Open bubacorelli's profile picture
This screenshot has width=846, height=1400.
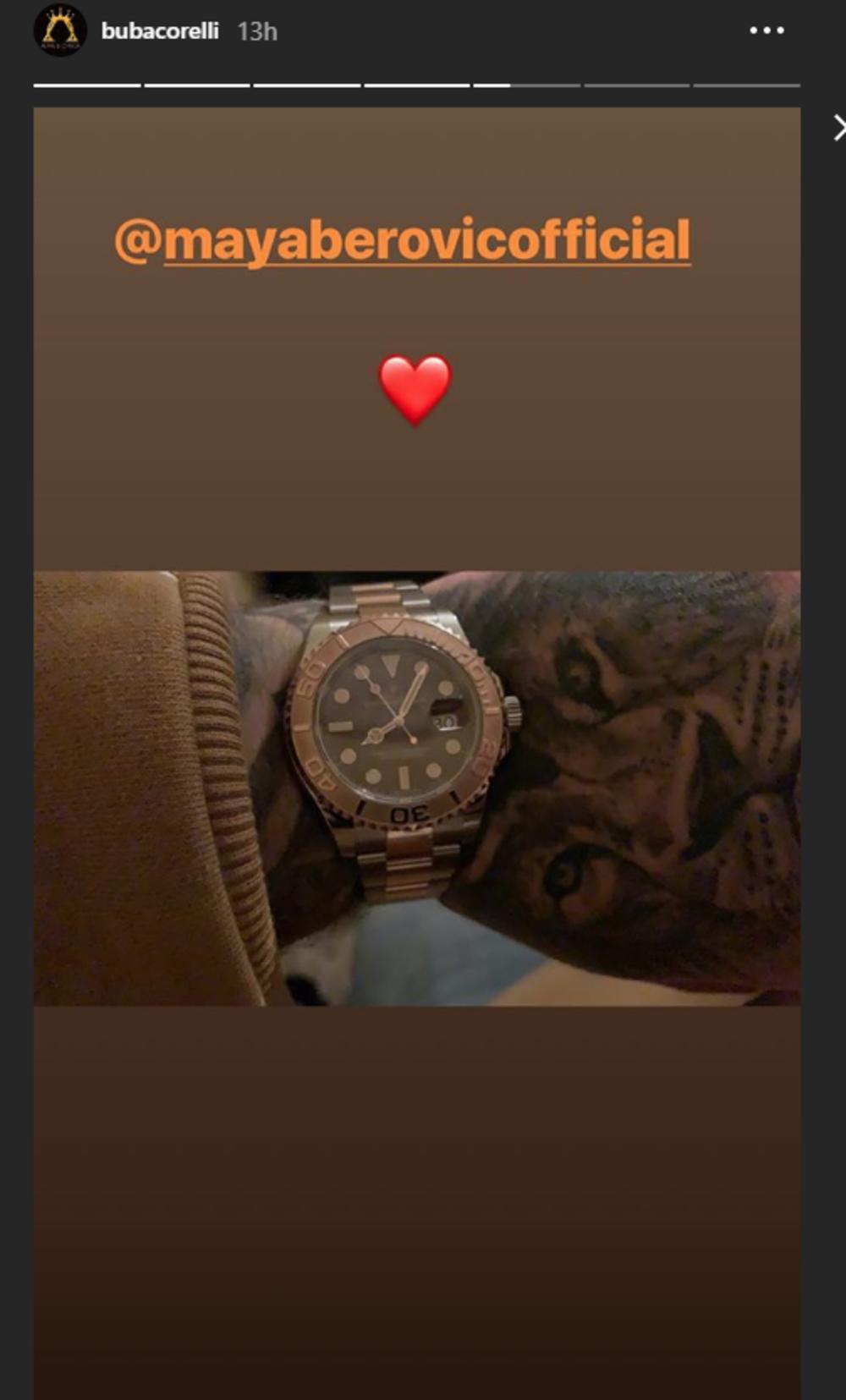click(x=60, y=30)
